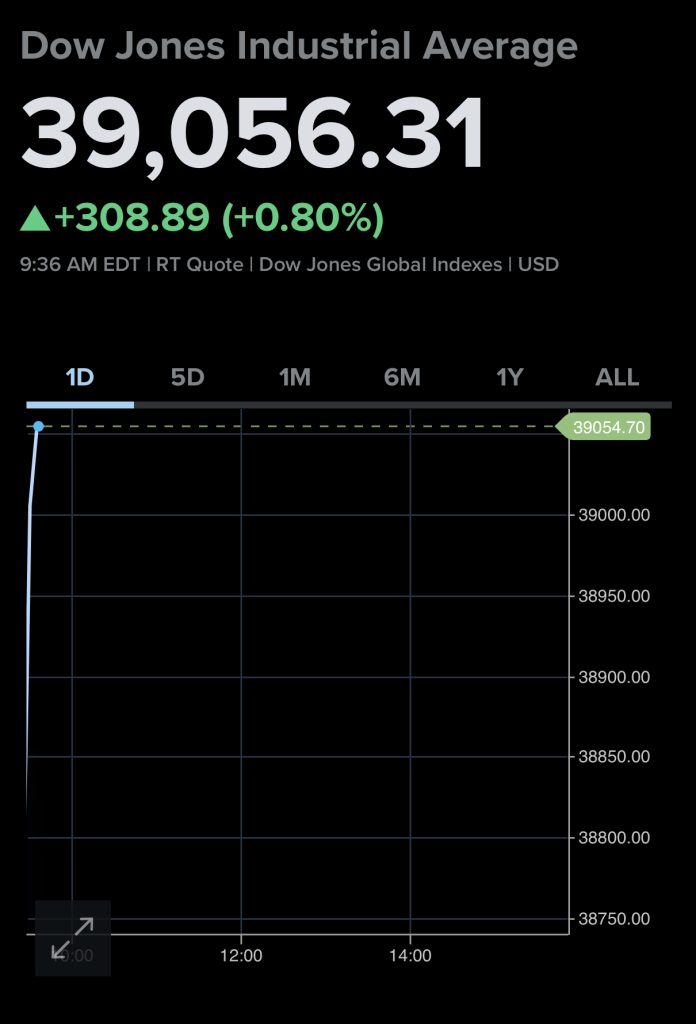Expand the chart to full screen
696x1024 pixels.
tap(73, 937)
